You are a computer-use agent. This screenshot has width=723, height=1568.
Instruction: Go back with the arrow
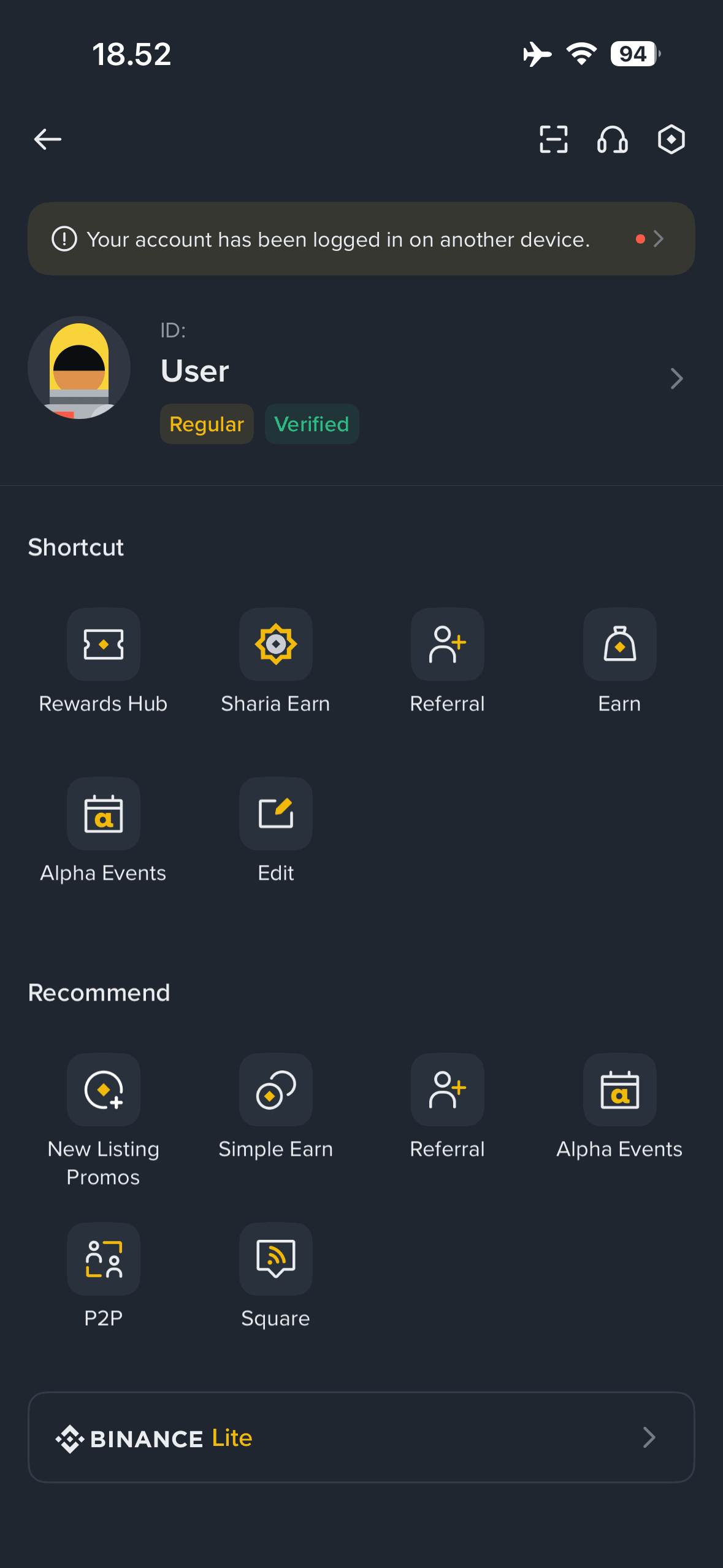[x=47, y=140]
